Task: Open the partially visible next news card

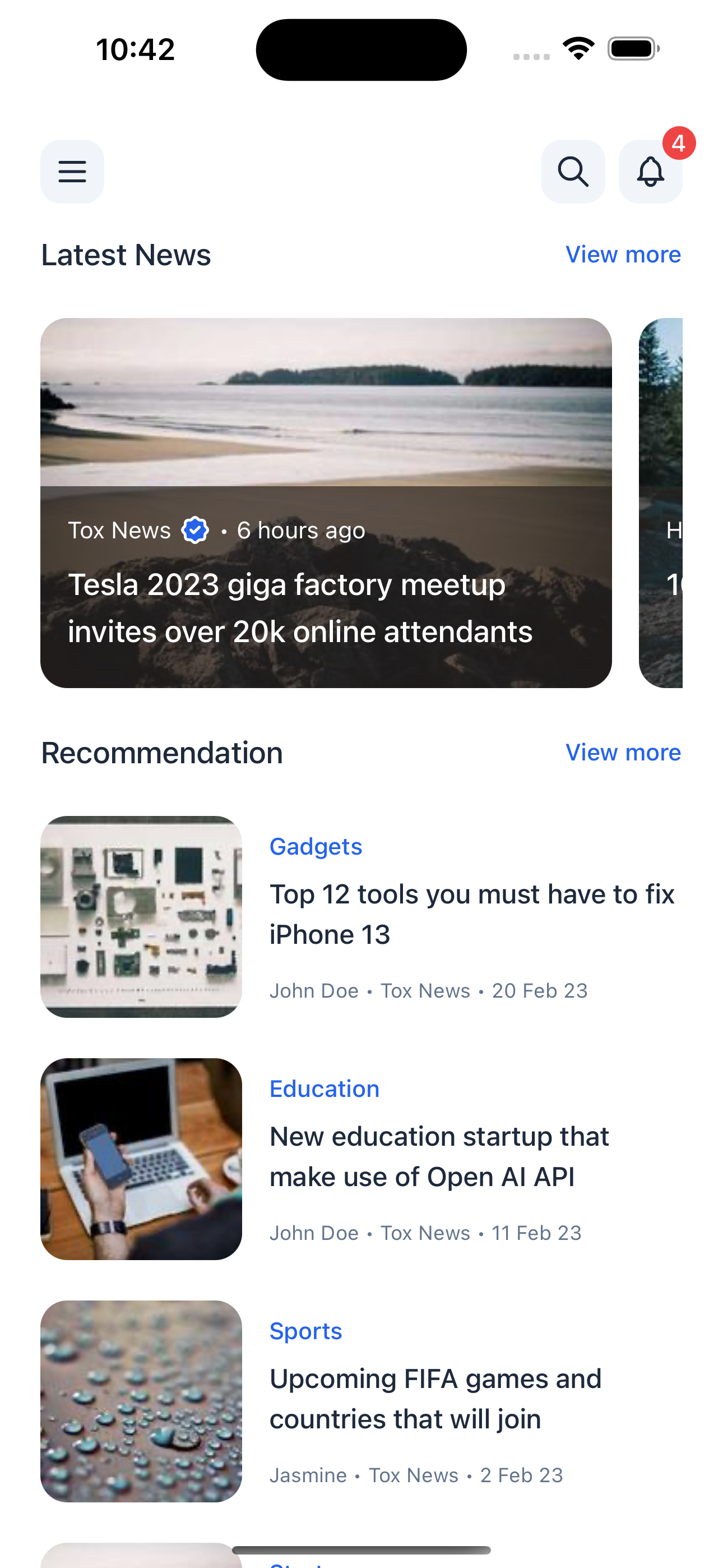Action: [x=664, y=505]
